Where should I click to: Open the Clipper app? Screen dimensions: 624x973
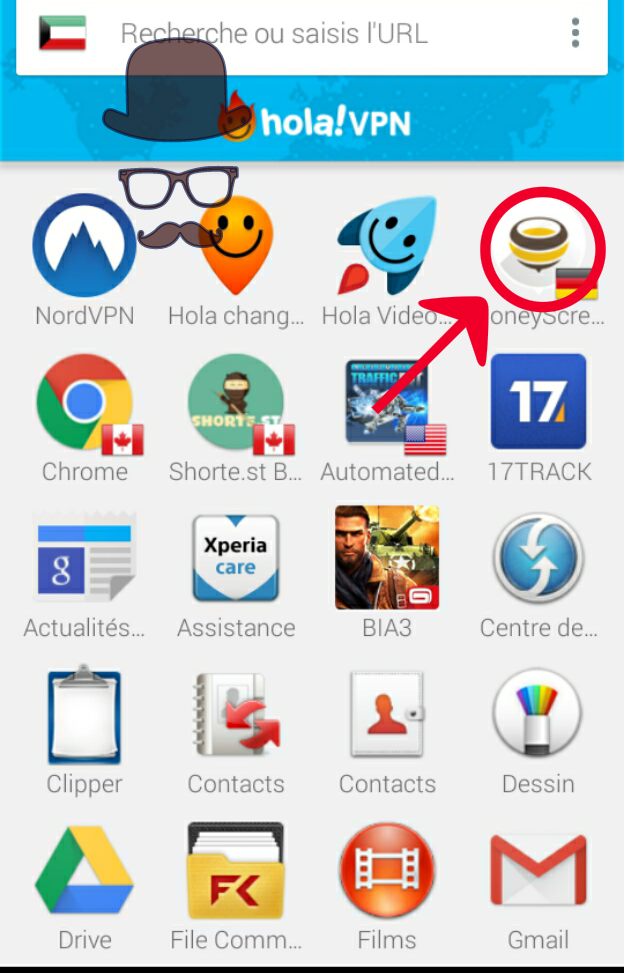click(x=84, y=716)
